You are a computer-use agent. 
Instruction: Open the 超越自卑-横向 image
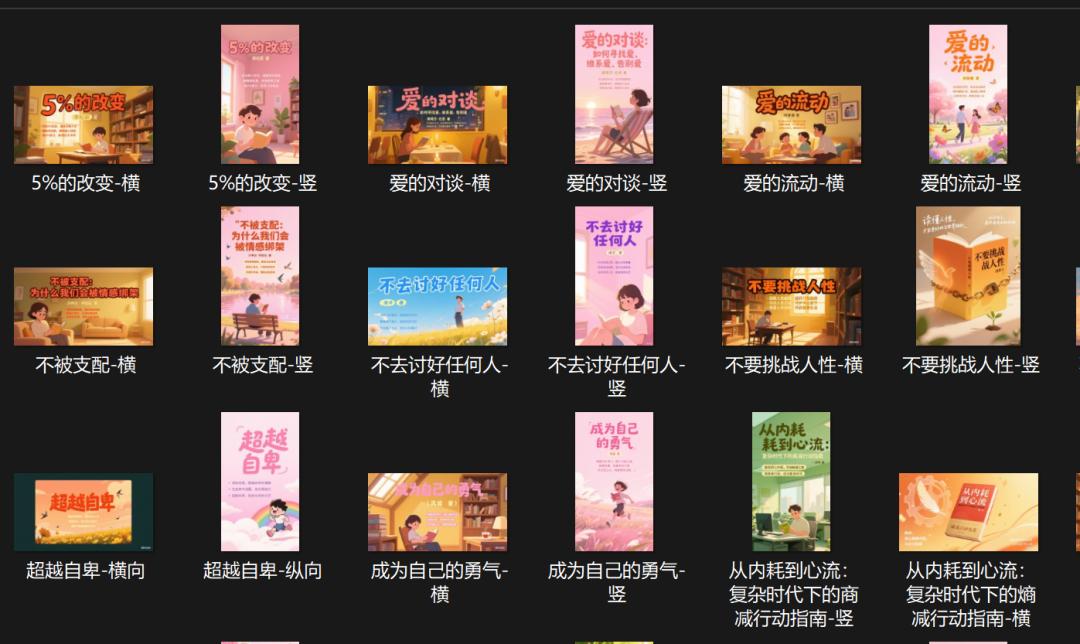click(83, 512)
